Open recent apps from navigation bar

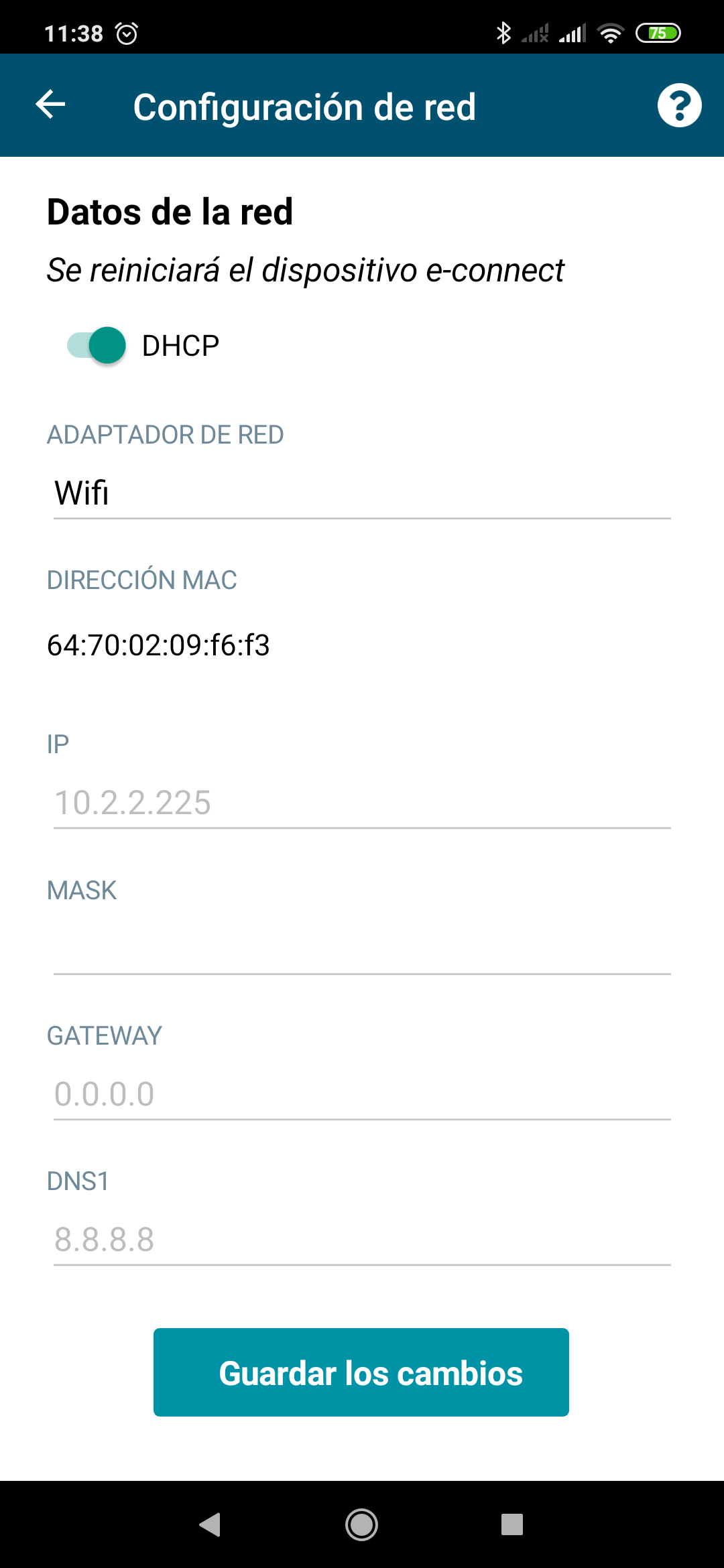coord(512,1524)
